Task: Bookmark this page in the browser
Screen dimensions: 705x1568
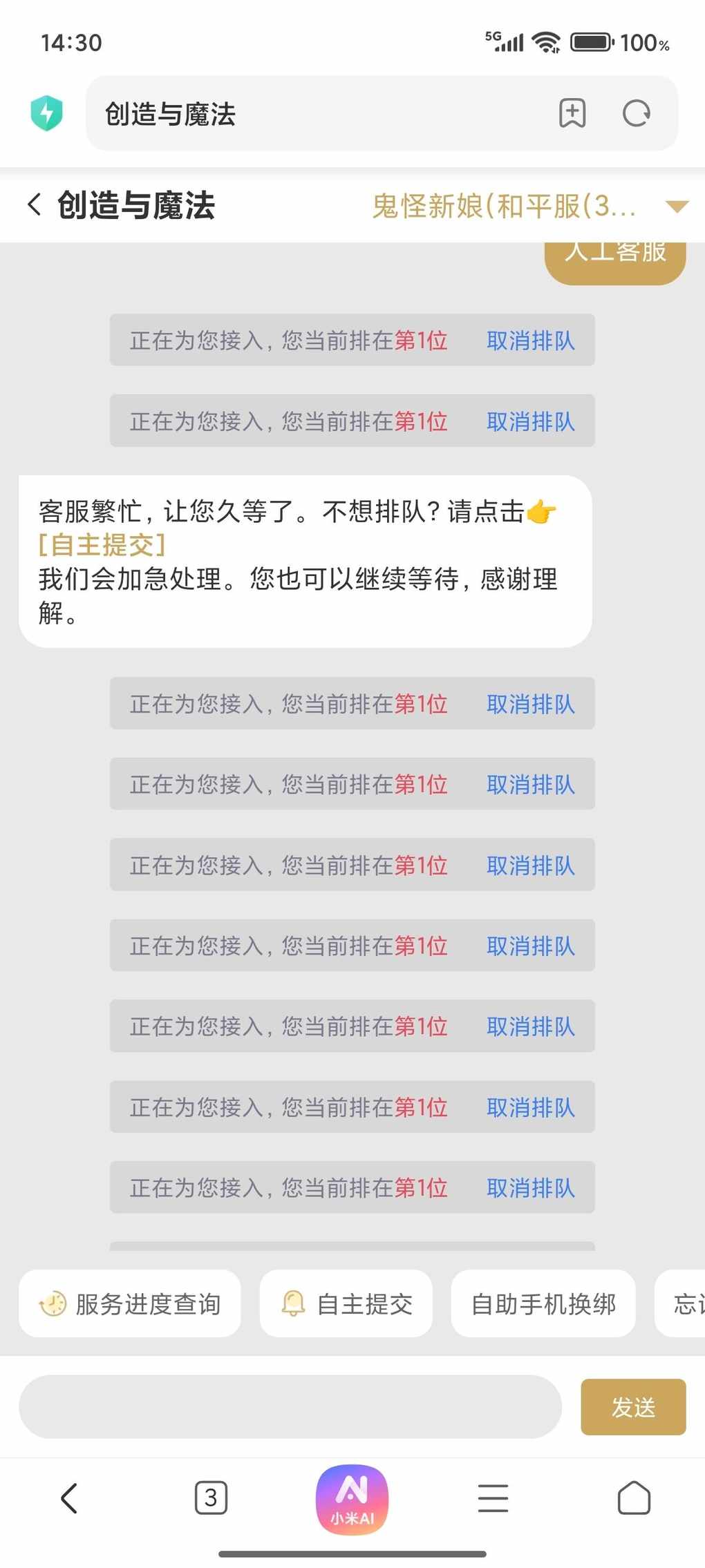Action: 572,113
